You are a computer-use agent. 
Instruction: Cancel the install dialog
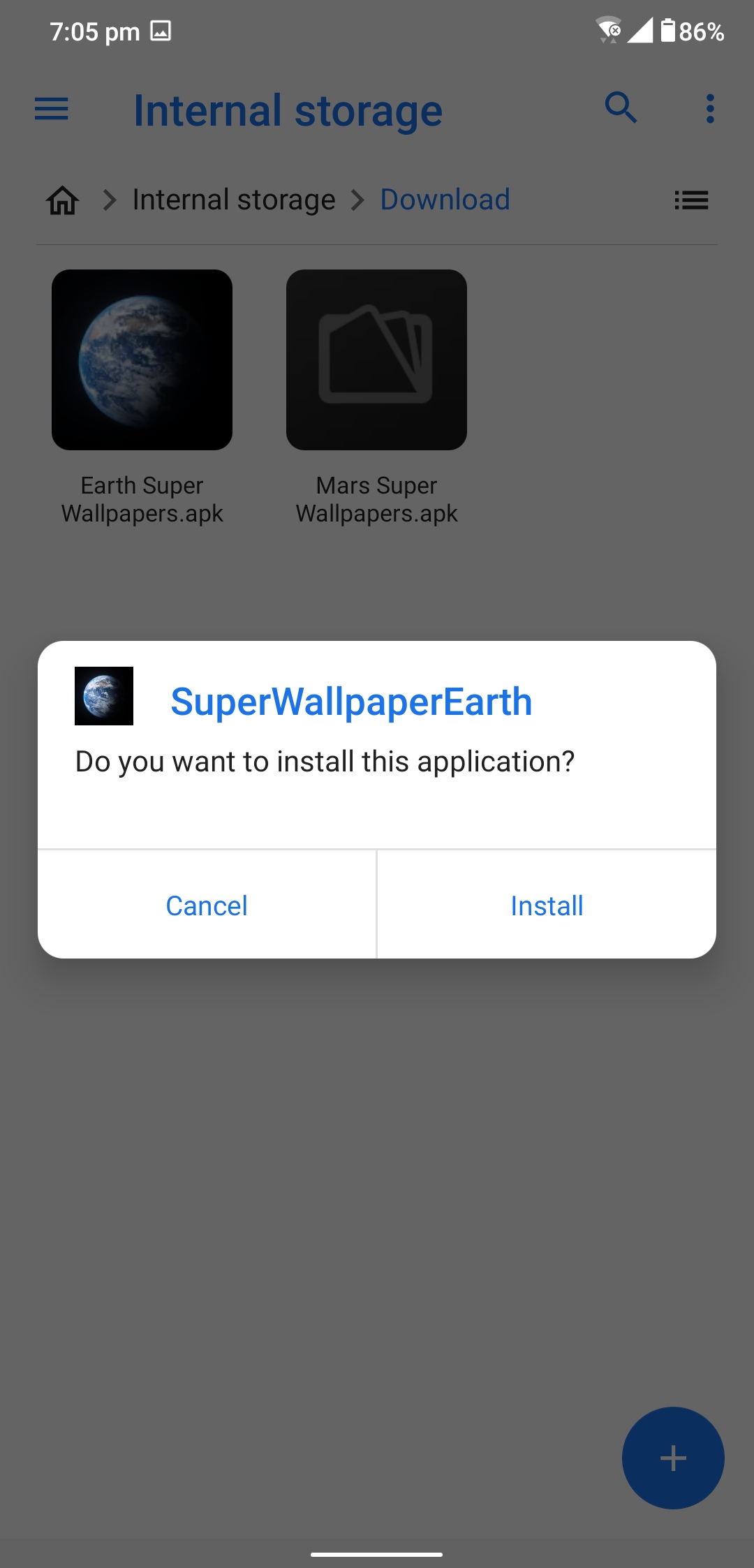[x=207, y=905]
